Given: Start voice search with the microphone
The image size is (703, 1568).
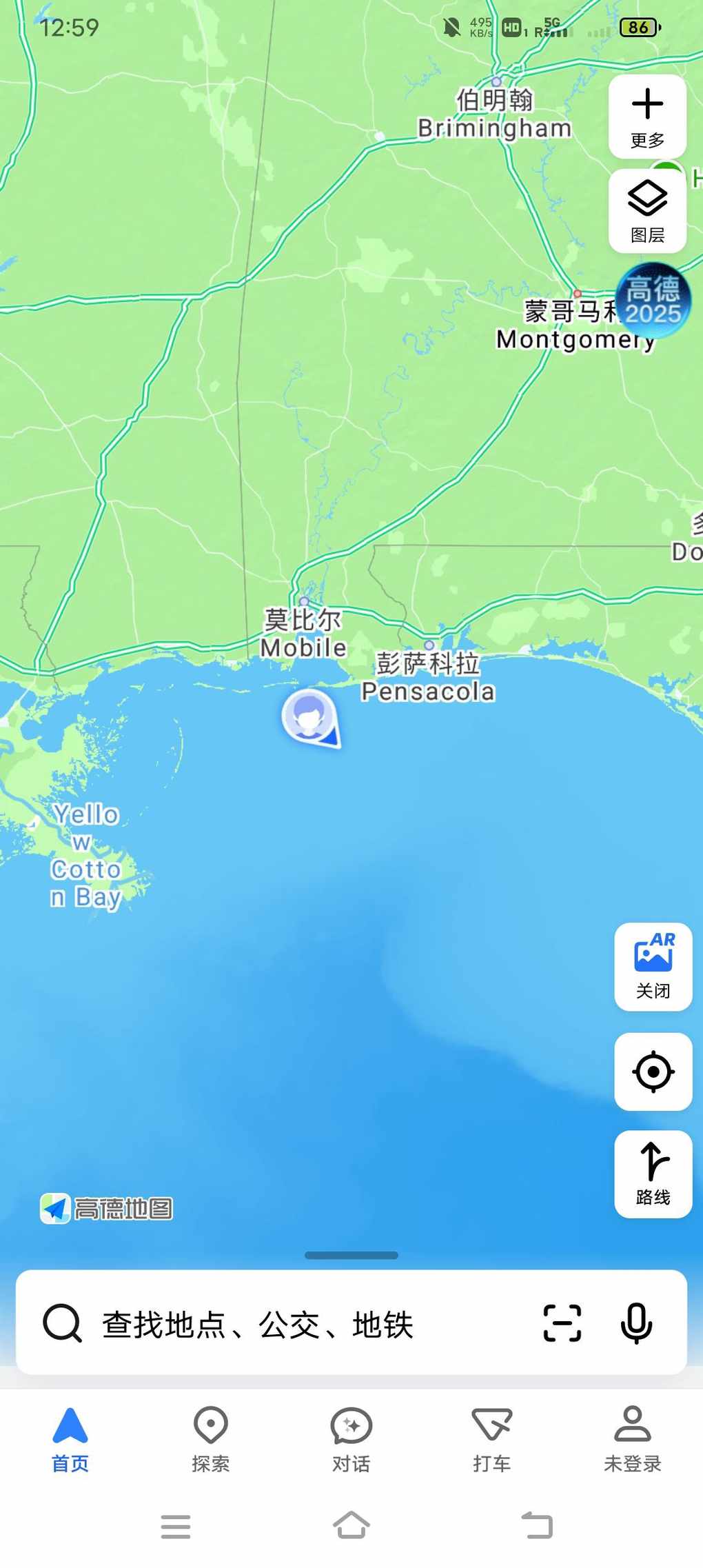Looking at the screenshot, I should click(636, 1323).
